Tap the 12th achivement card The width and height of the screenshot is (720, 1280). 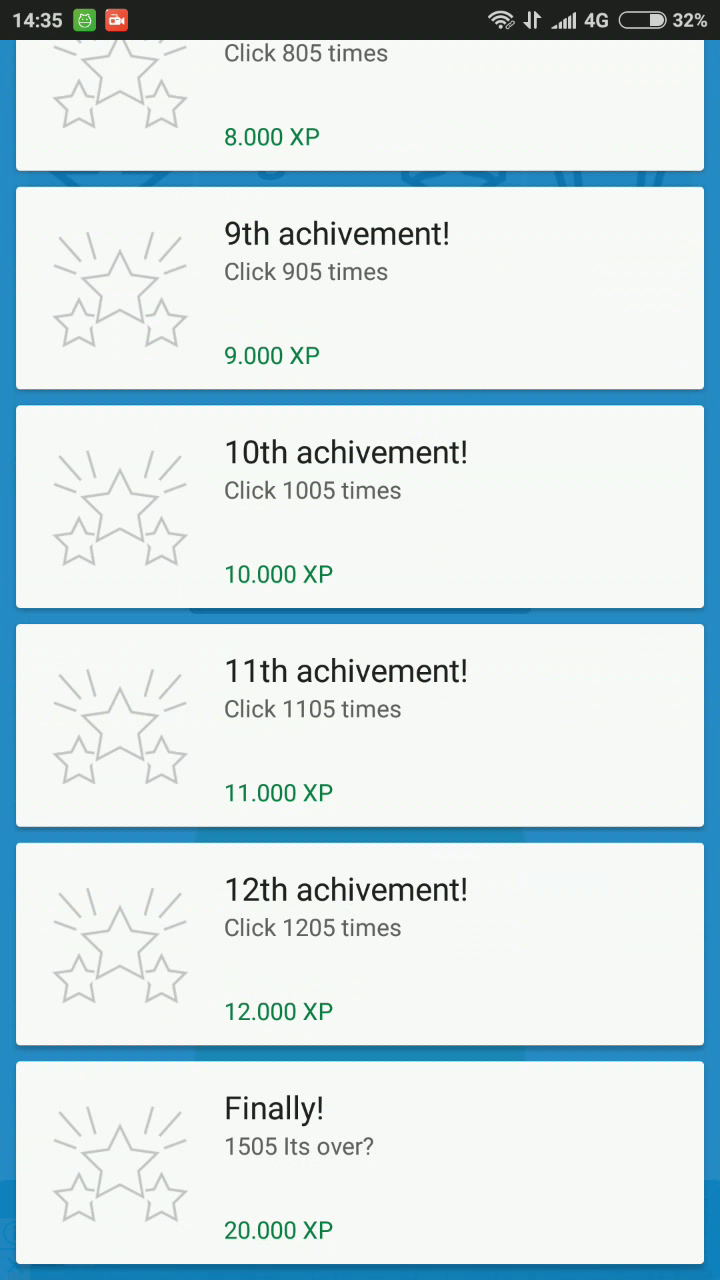point(360,944)
